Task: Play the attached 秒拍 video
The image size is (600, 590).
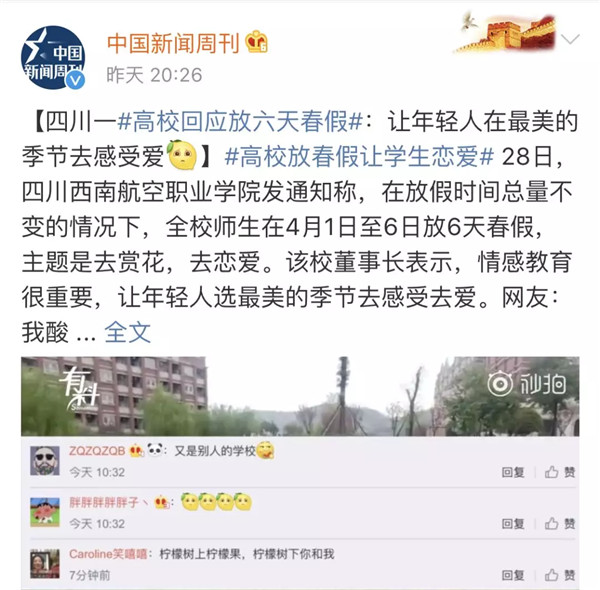Action: 300,396
